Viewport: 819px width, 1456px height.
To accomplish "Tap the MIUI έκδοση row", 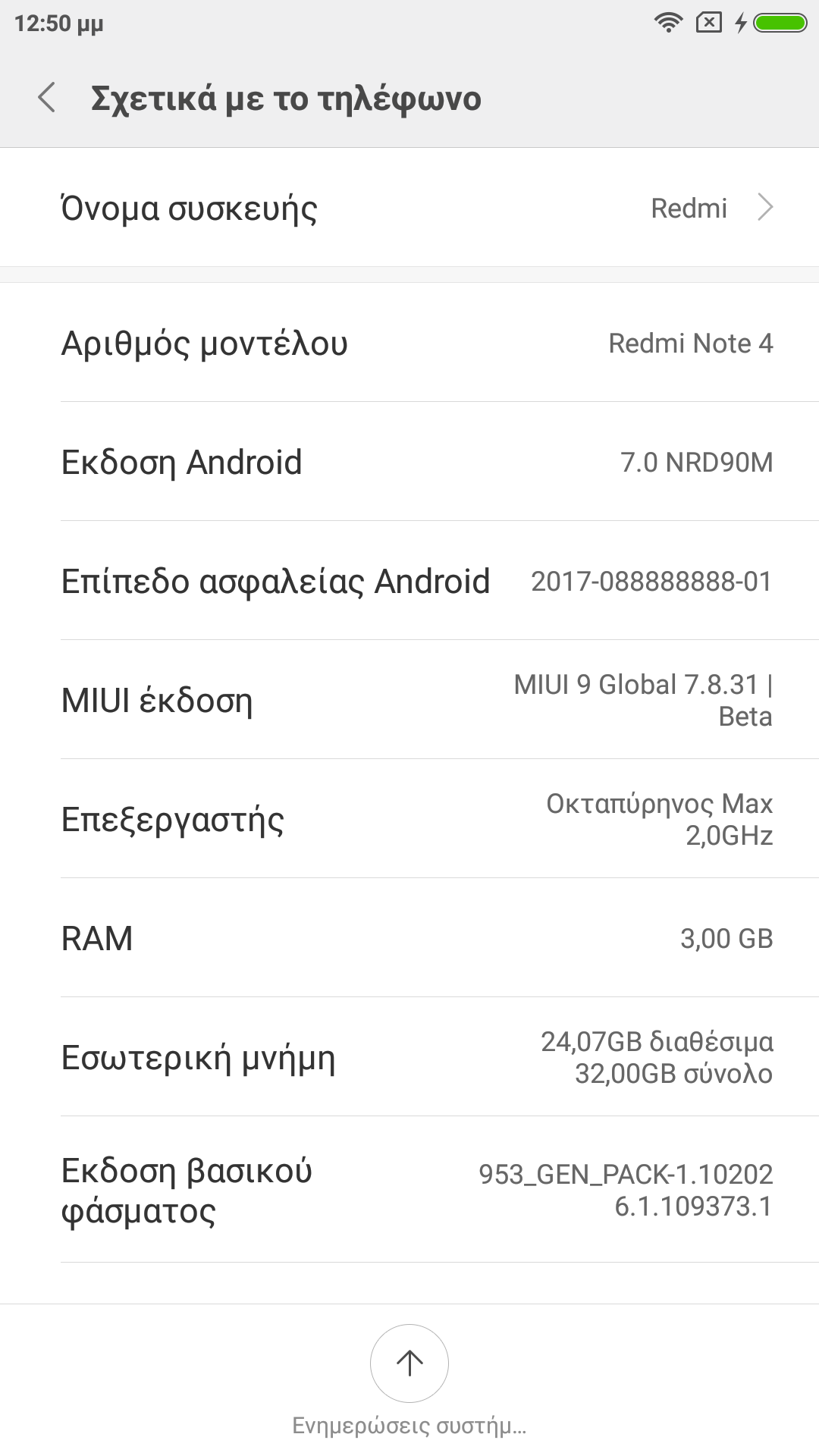I will 409,700.
